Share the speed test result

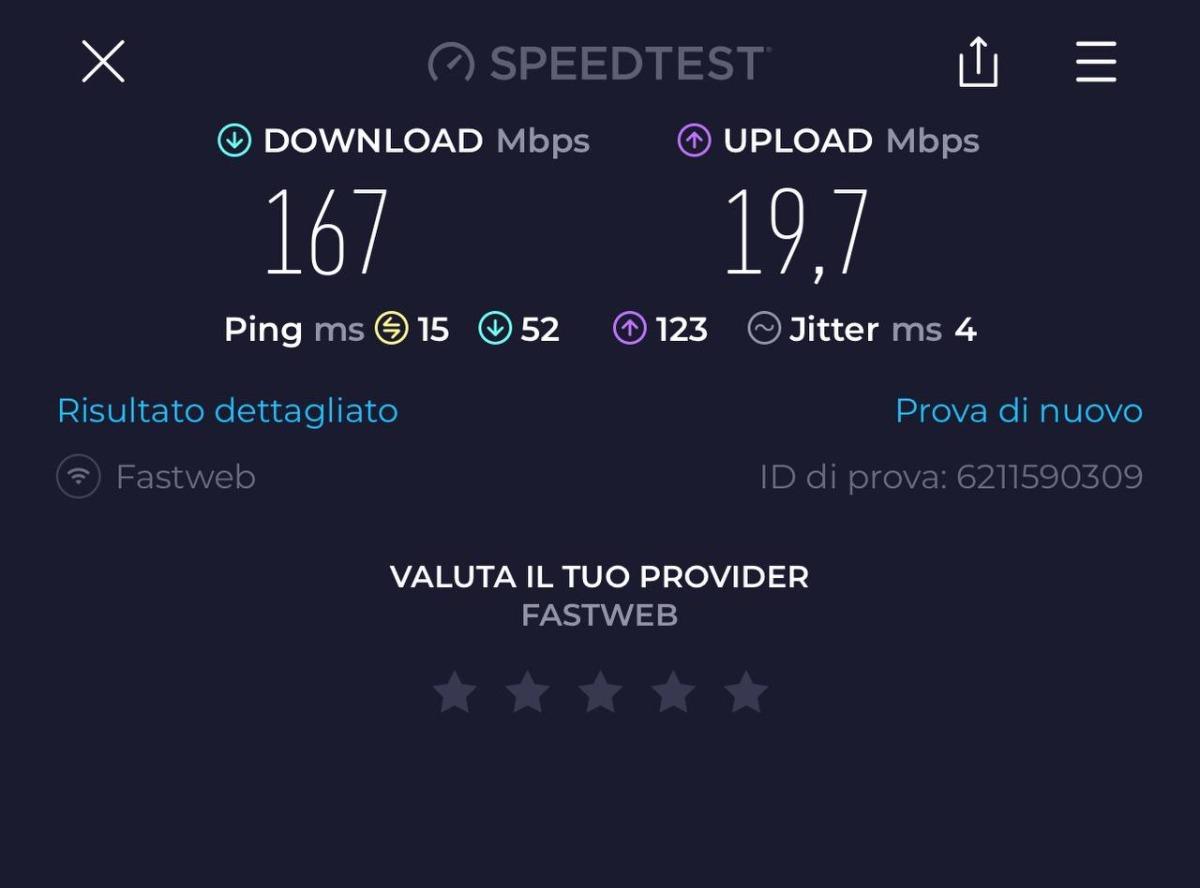(x=978, y=63)
